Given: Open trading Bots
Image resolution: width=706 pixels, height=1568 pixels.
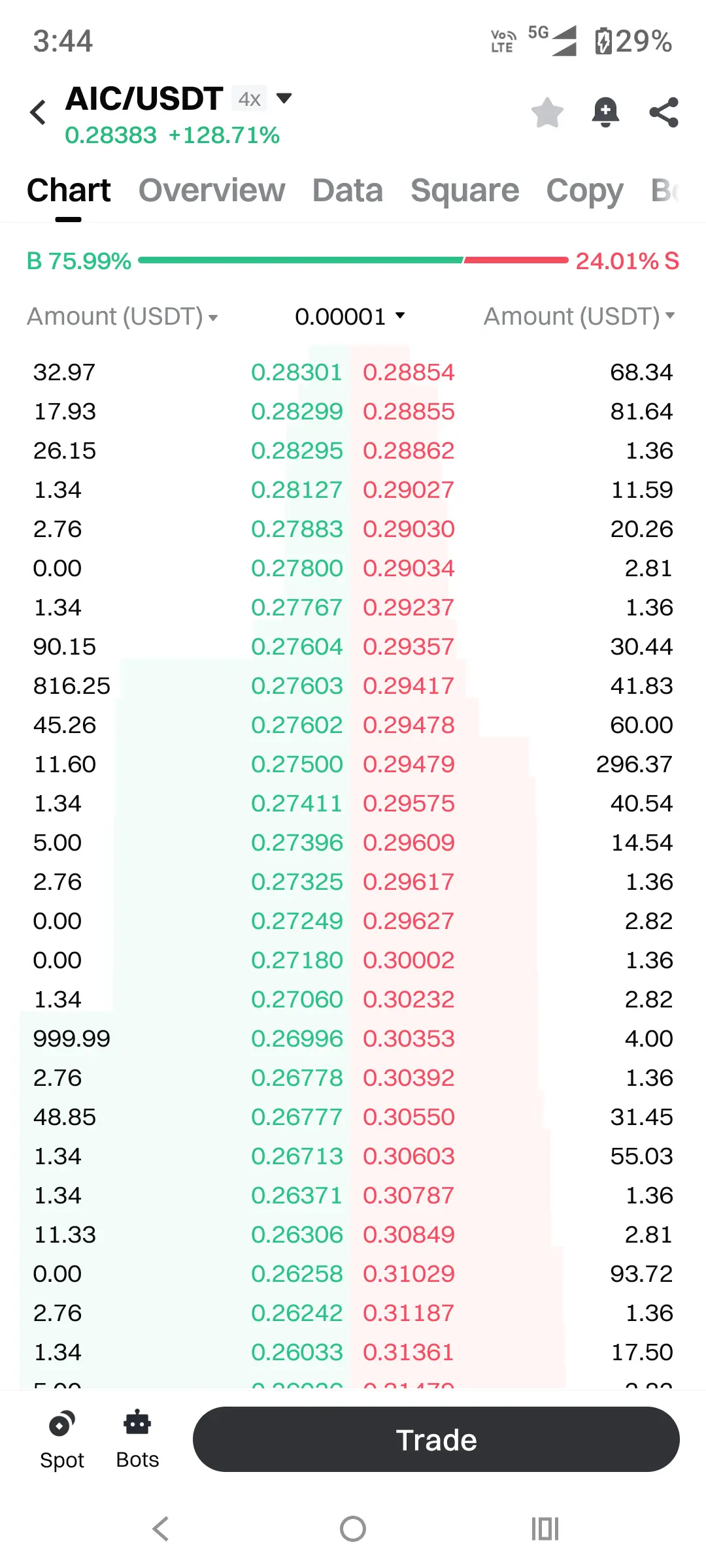Looking at the screenshot, I should pyautogui.click(x=137, y=1439).
